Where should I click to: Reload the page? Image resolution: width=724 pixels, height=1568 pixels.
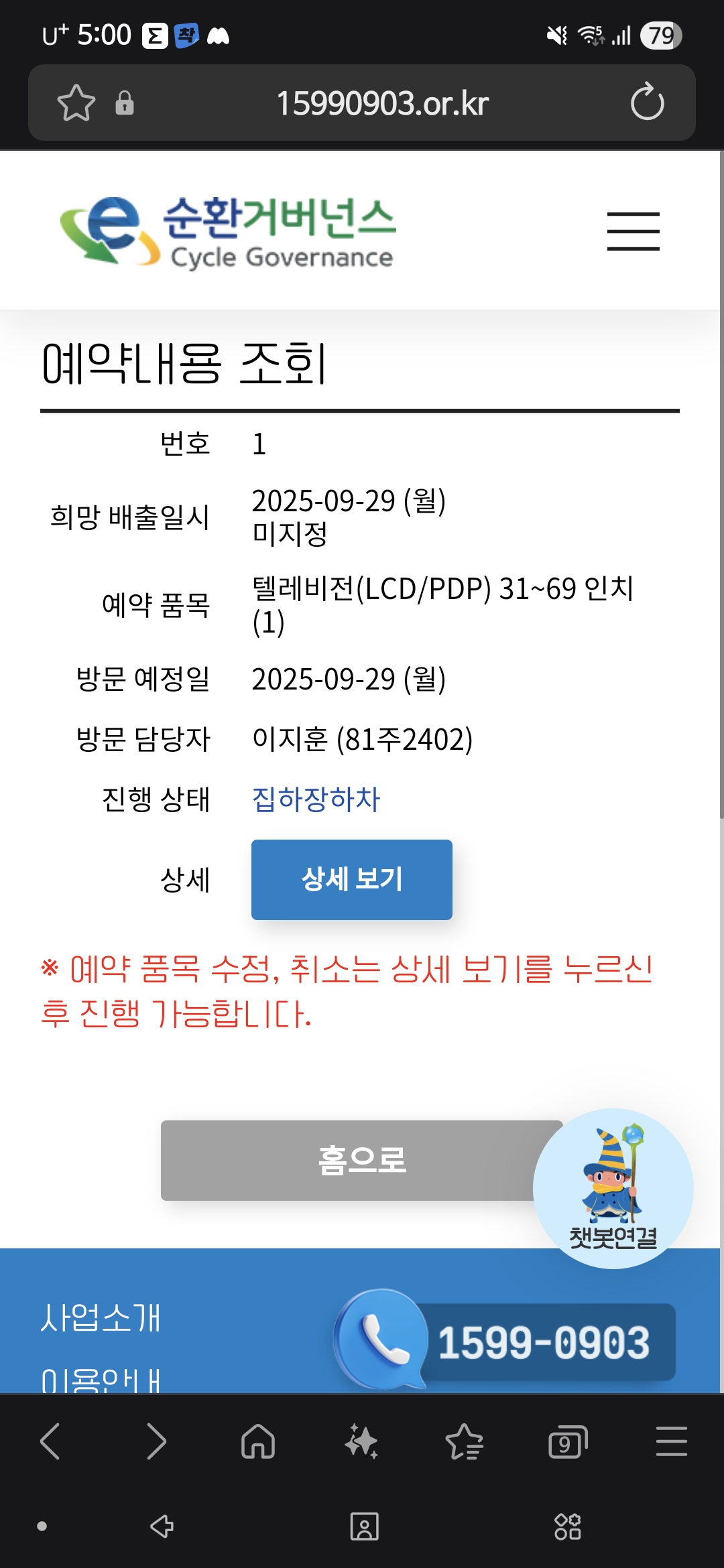click(x=647, y=103)
